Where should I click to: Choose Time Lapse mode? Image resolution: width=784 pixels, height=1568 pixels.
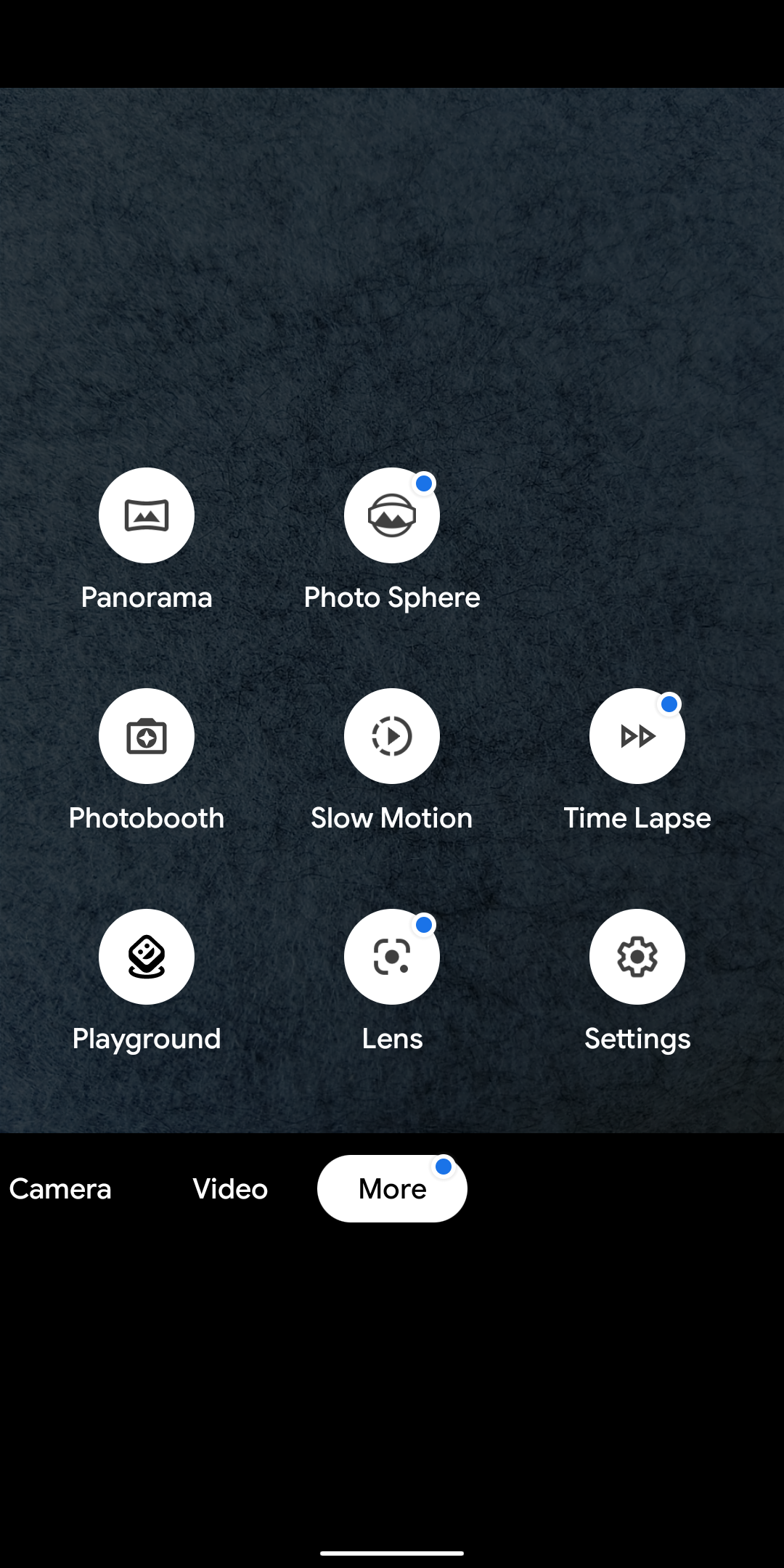[637, 736]
